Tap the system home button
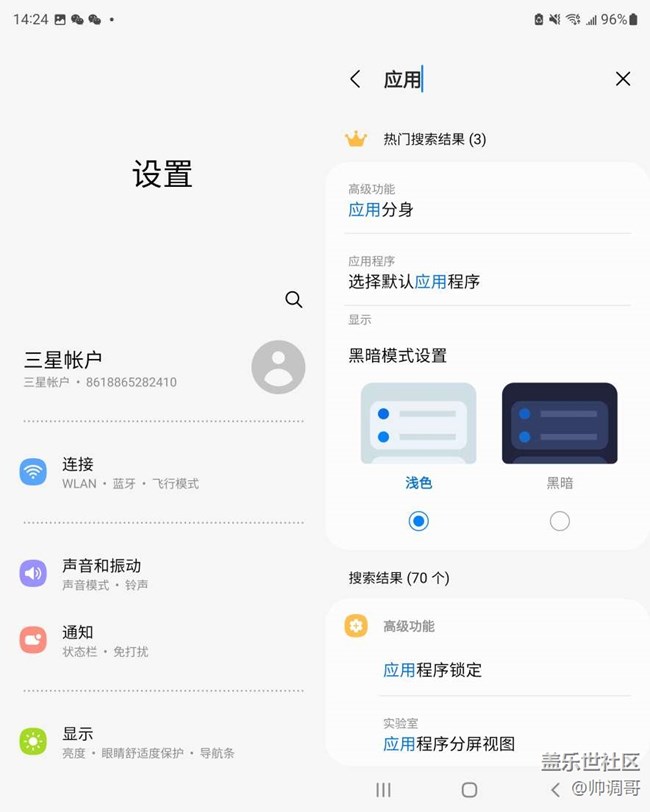Viewport: 650px width, 812px height. pyautogui.click(x=469, y=790)
